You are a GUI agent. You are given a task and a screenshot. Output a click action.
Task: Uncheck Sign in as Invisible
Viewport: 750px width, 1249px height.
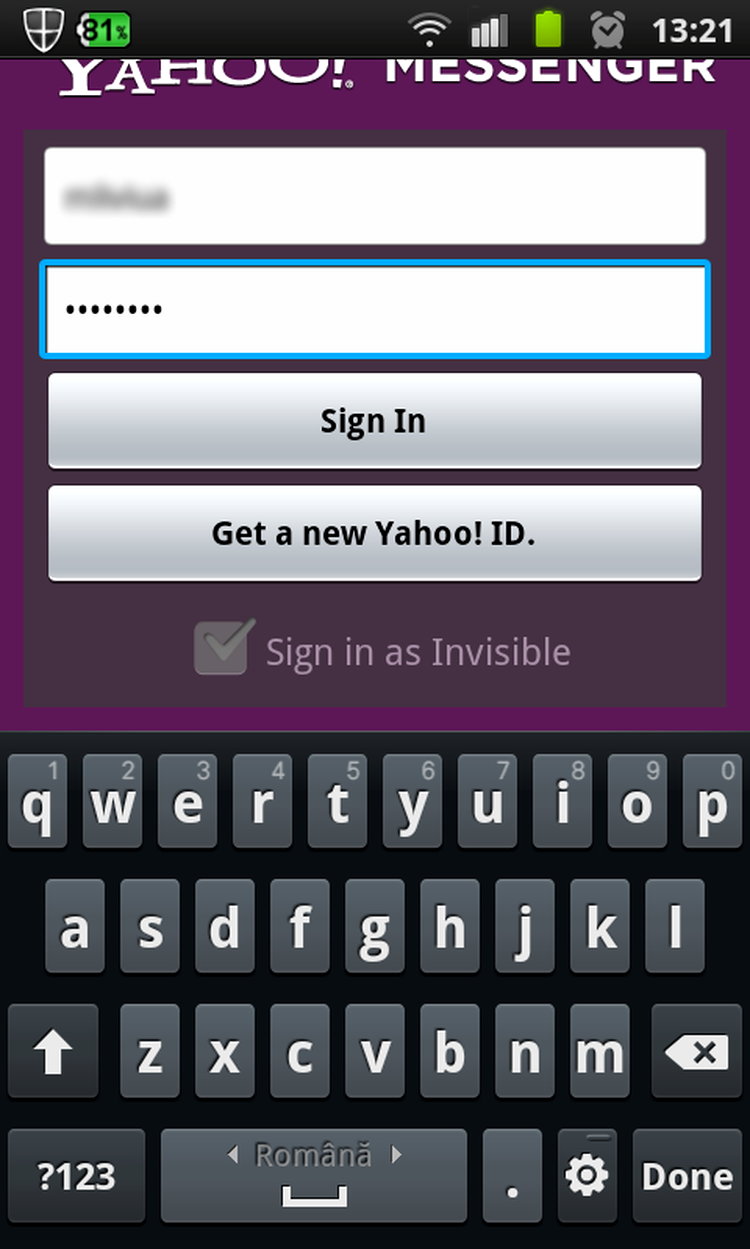[x=221, y=647]
